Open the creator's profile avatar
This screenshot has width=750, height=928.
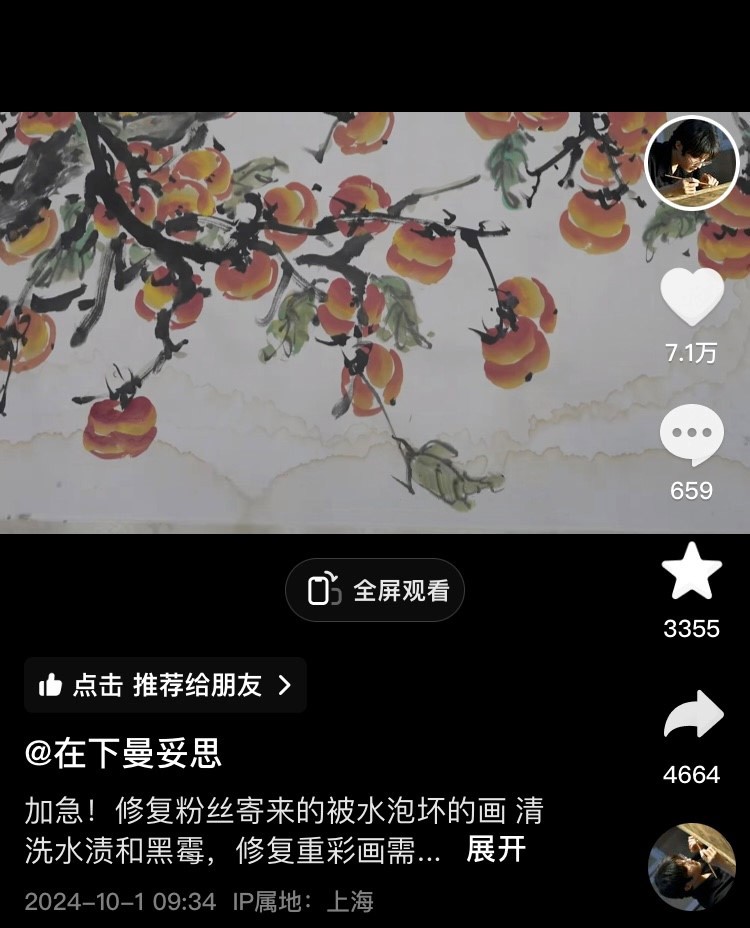(691, 162)
